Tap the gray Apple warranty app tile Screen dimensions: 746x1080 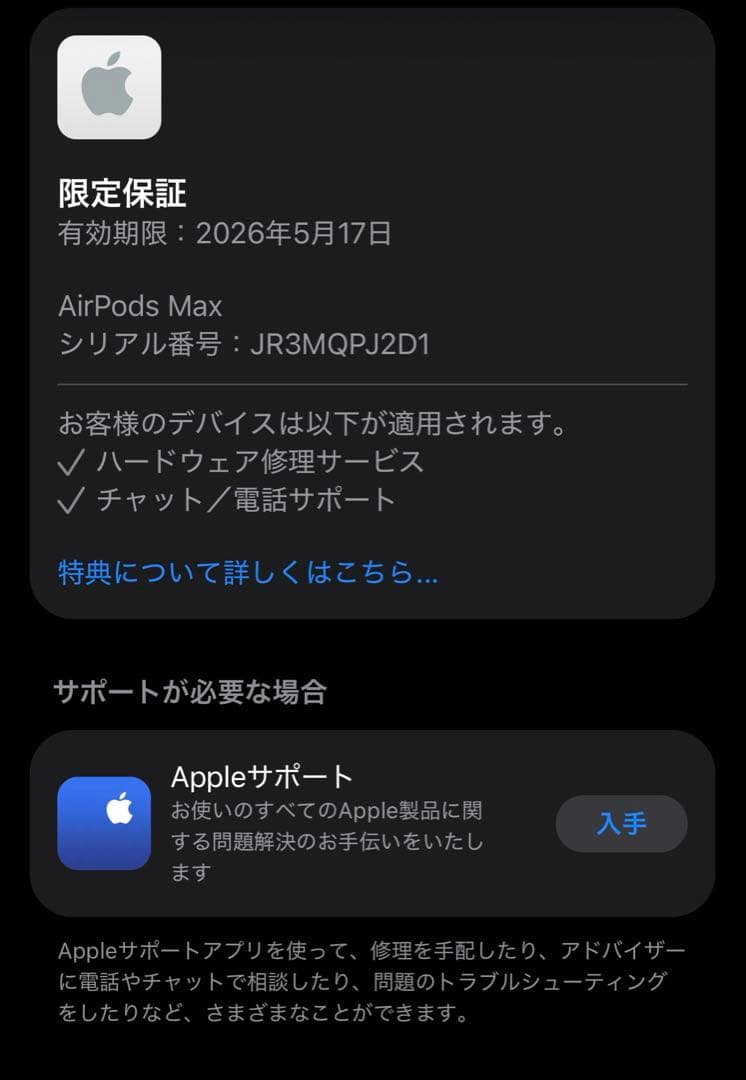pos(109,86)
